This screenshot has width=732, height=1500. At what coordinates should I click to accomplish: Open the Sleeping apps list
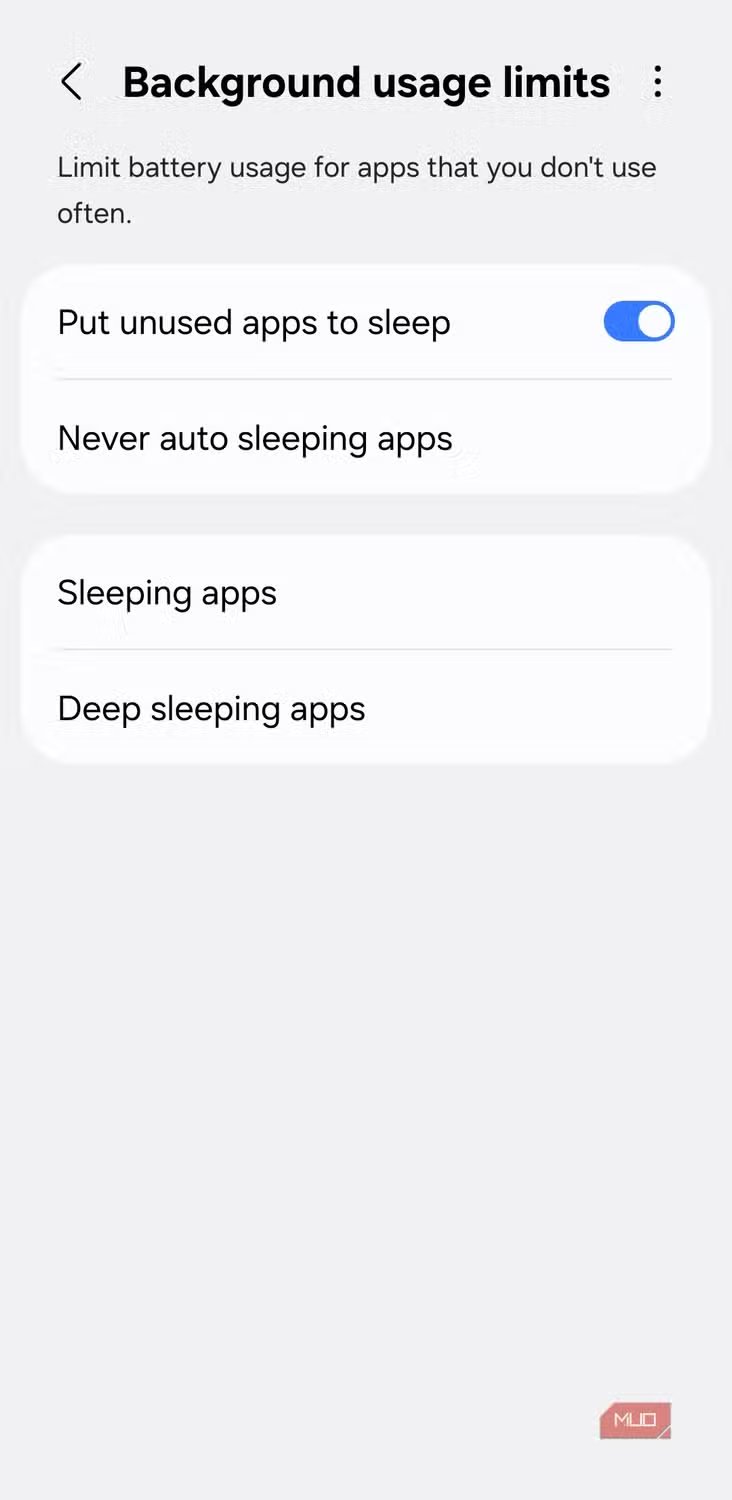point(167,593)
